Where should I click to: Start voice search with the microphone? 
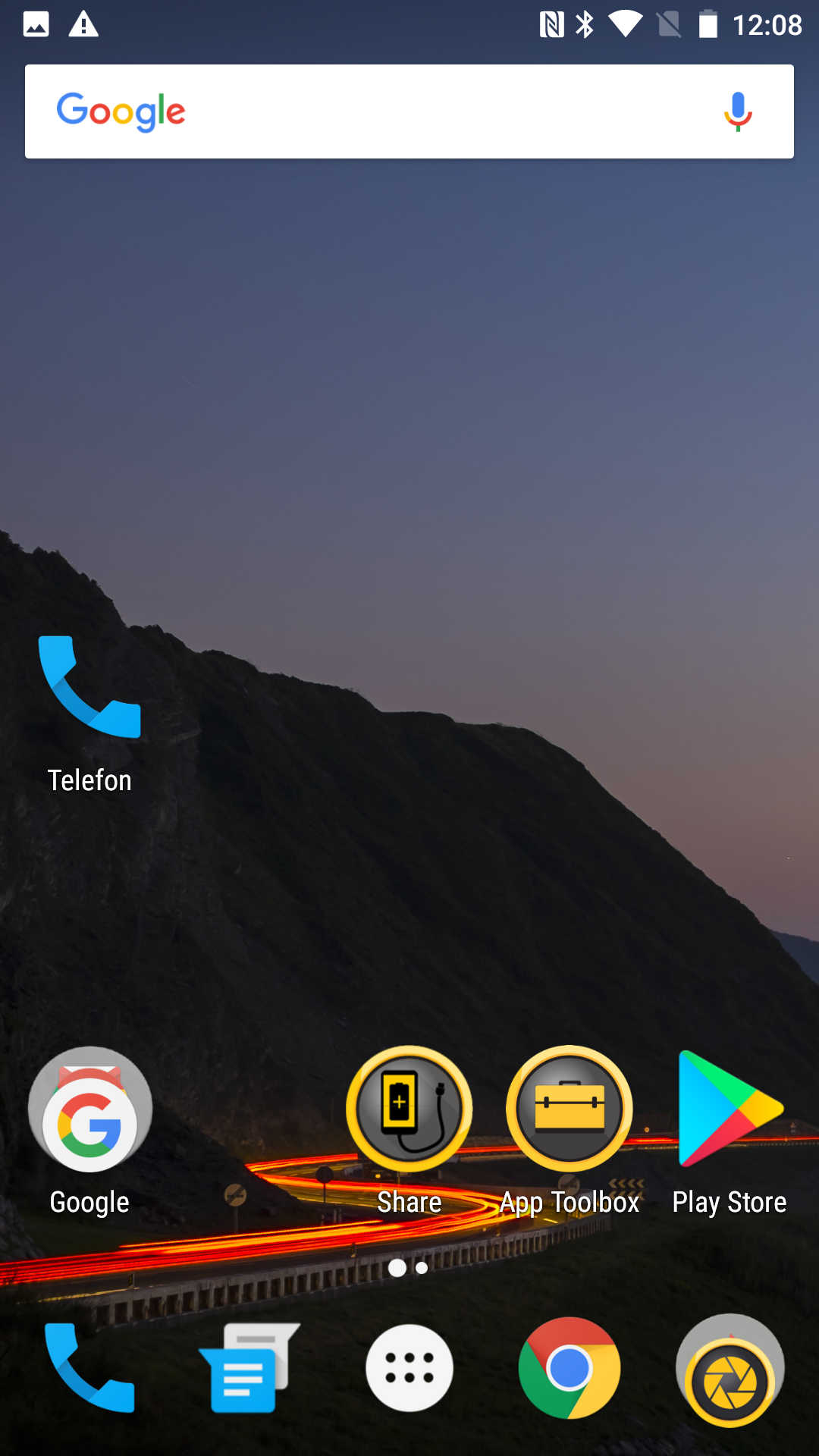pyautogui.click(x=737, y=111)
